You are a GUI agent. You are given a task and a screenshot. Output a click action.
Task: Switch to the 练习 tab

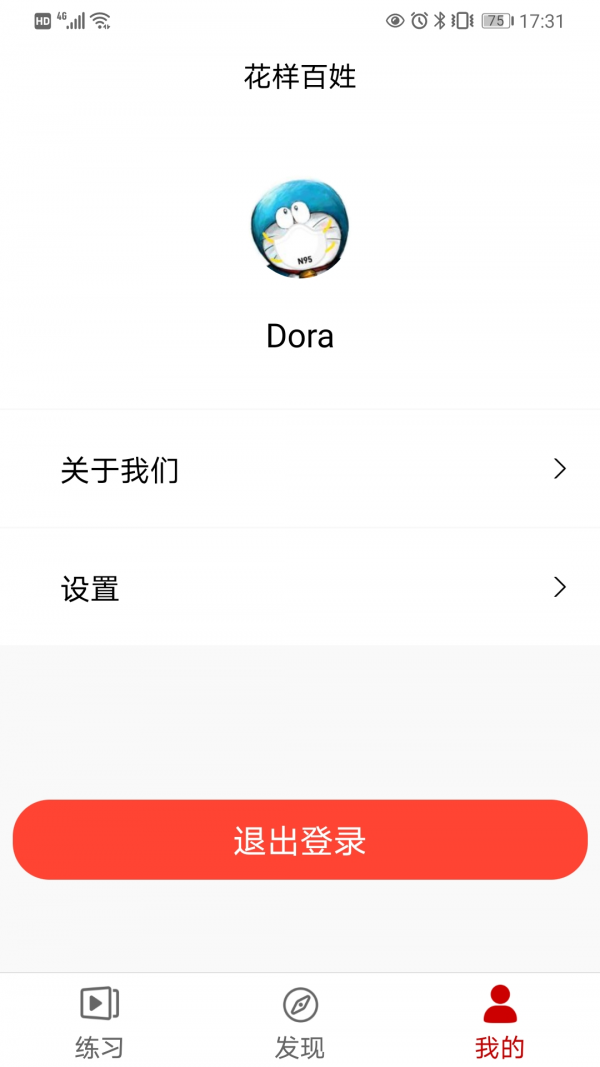pyautogui.click(x=100, y=1022)
